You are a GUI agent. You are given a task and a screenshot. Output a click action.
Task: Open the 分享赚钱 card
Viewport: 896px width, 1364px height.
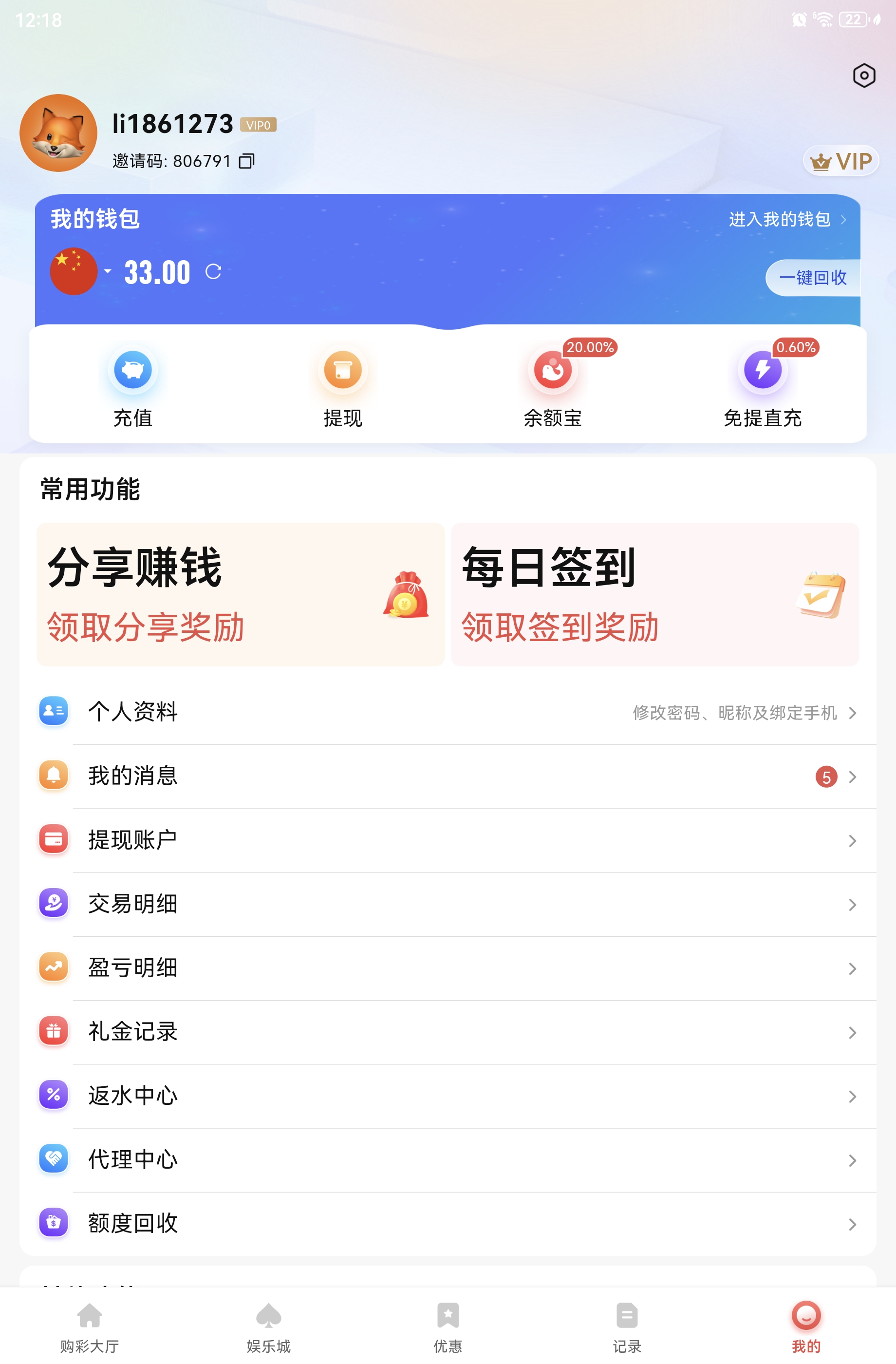[241, 594]
